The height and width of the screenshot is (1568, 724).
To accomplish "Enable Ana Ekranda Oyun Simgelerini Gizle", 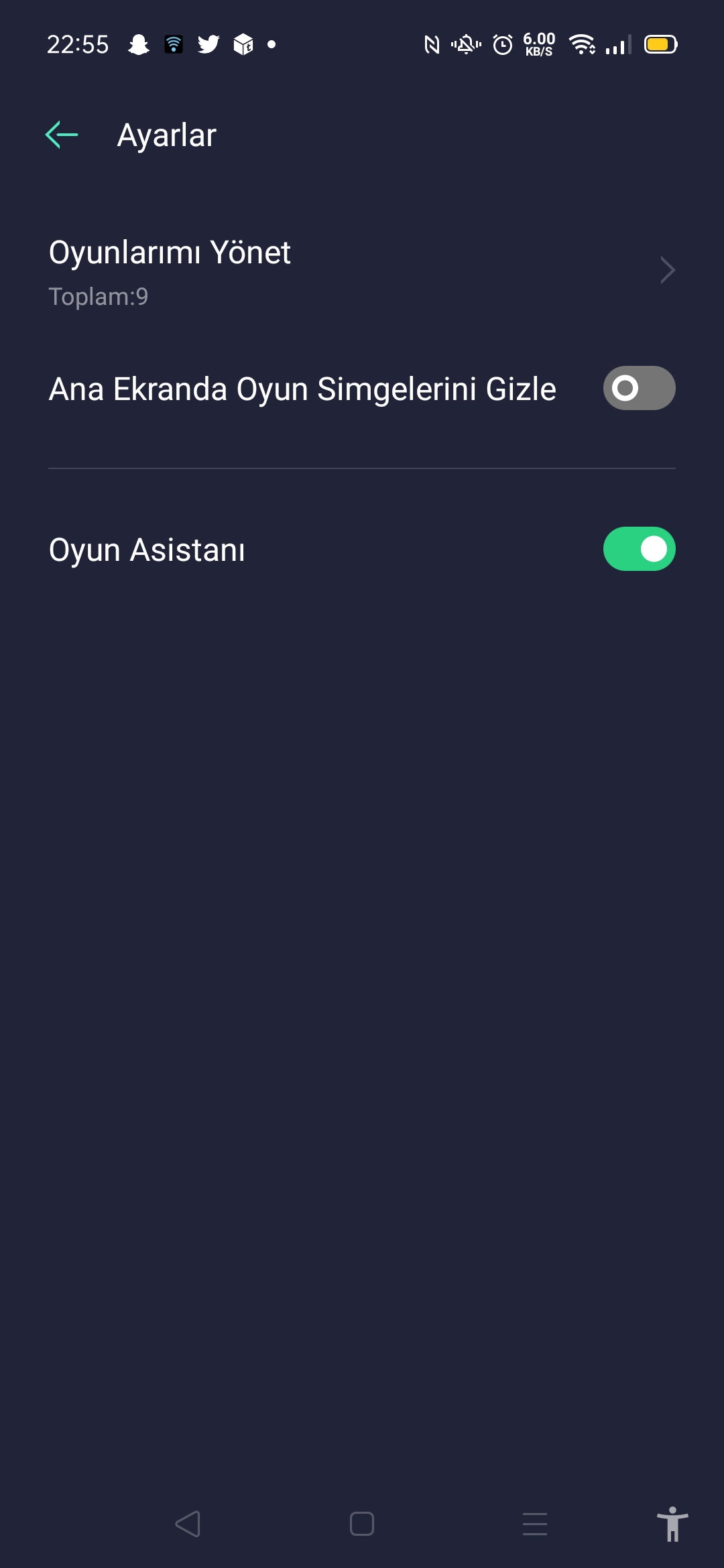I will pyautogui.click(x=639, y=388).
